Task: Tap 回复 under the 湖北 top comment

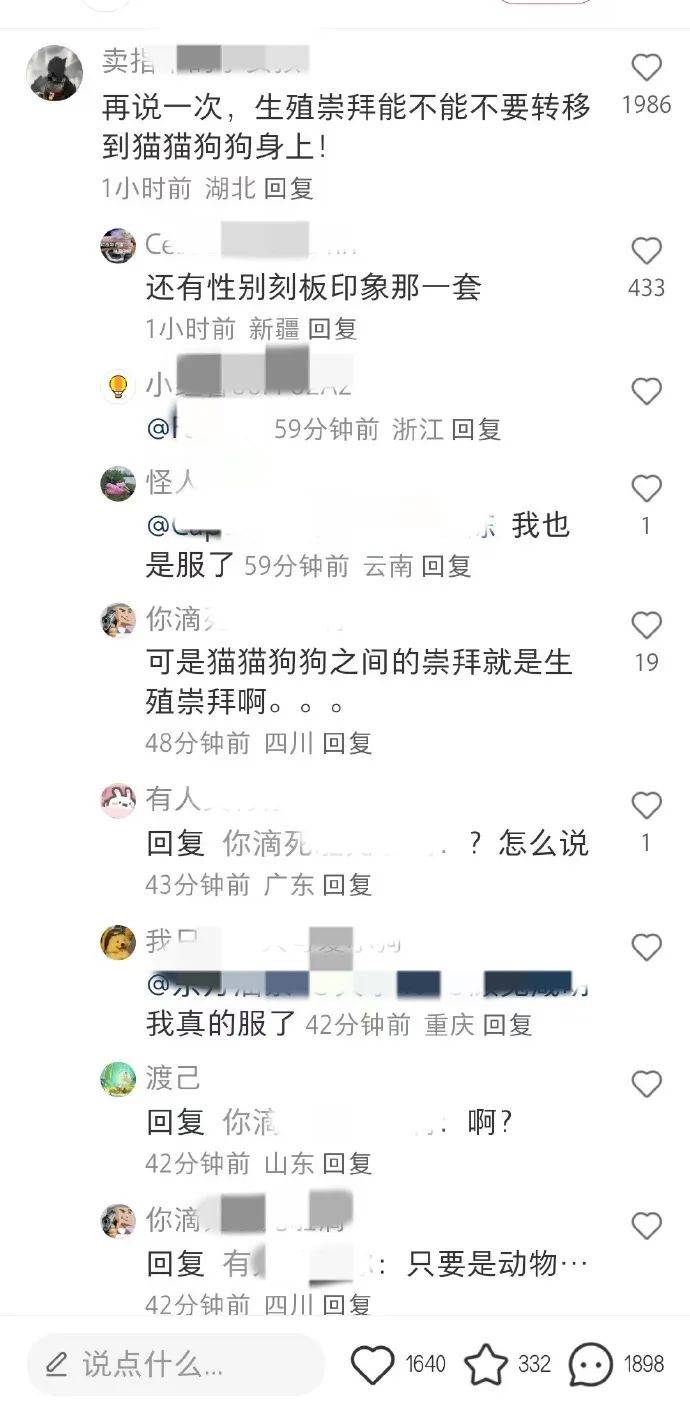Action: [x=289, y=188]
